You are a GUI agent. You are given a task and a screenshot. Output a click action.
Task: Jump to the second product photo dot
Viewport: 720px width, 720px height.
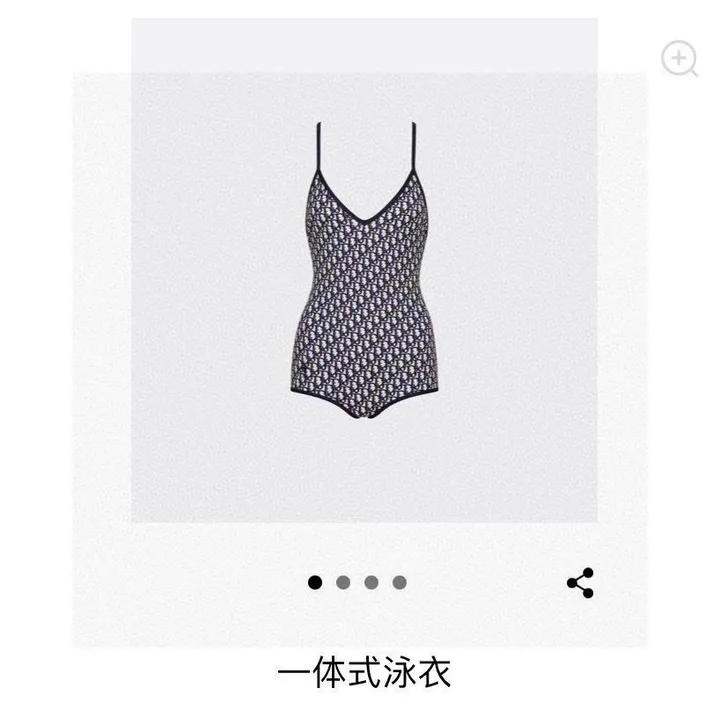point(343,582)
